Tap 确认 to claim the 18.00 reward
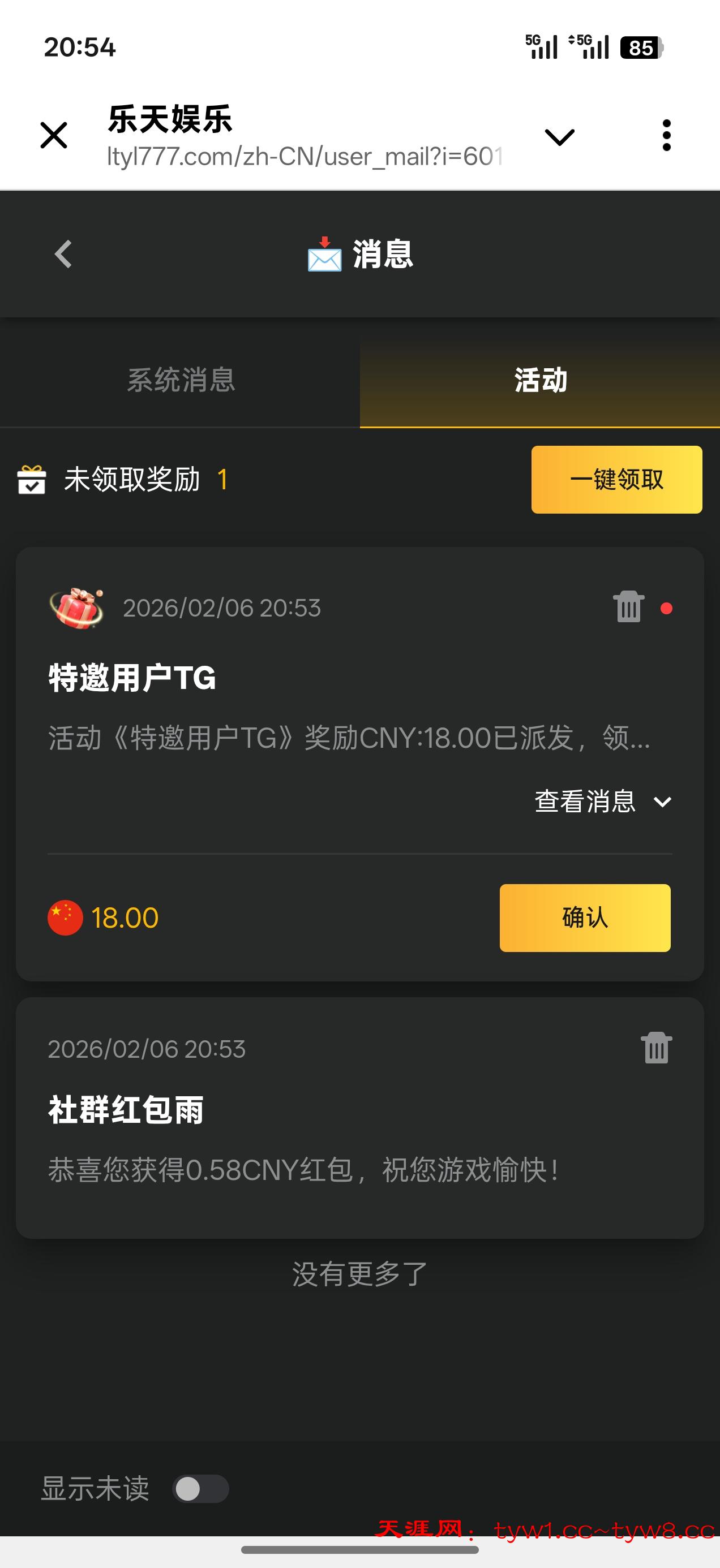The width and height of the screenshot is (720, 1568). tap(584, 918)
